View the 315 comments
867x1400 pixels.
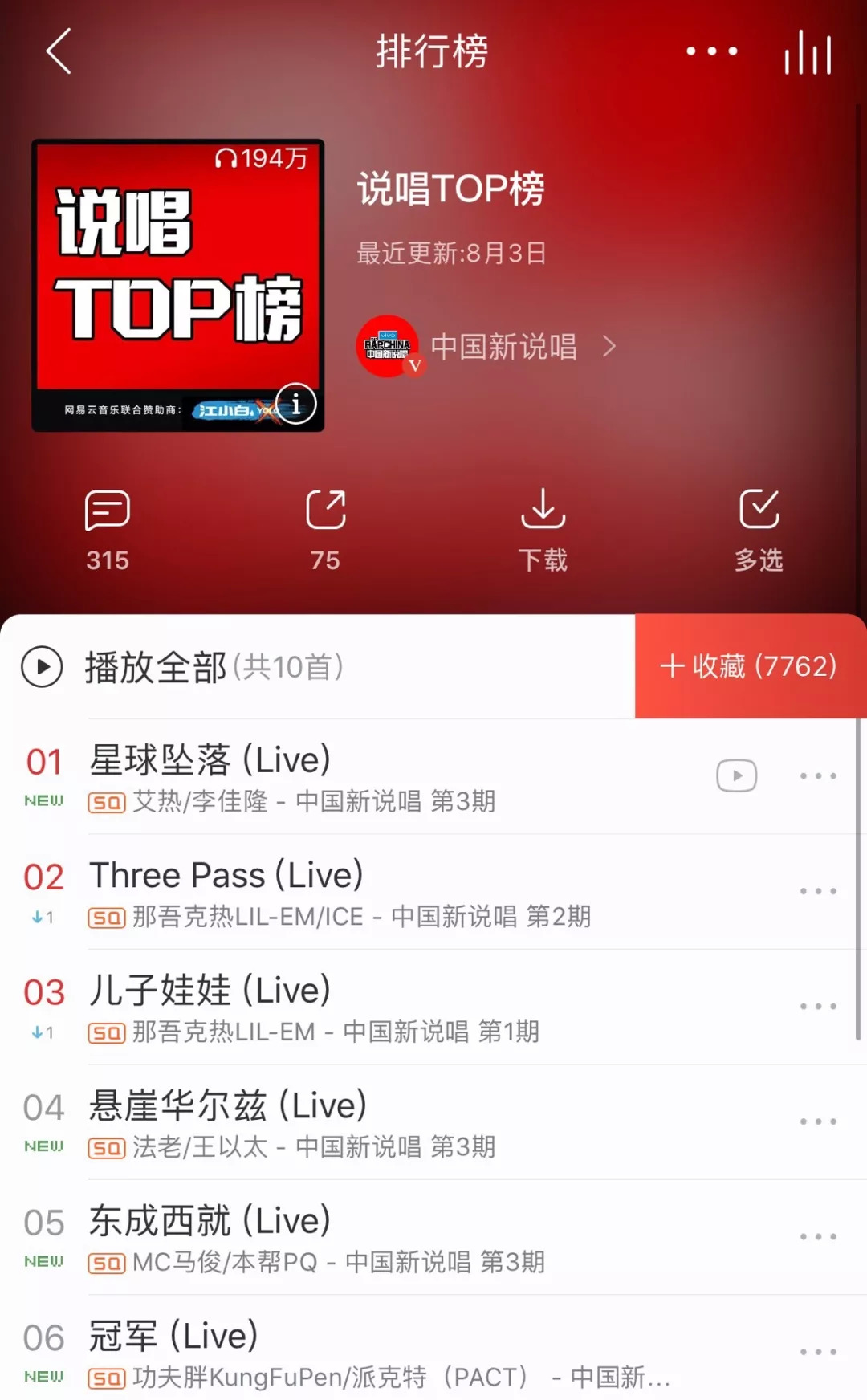click(x=108, y=529)
